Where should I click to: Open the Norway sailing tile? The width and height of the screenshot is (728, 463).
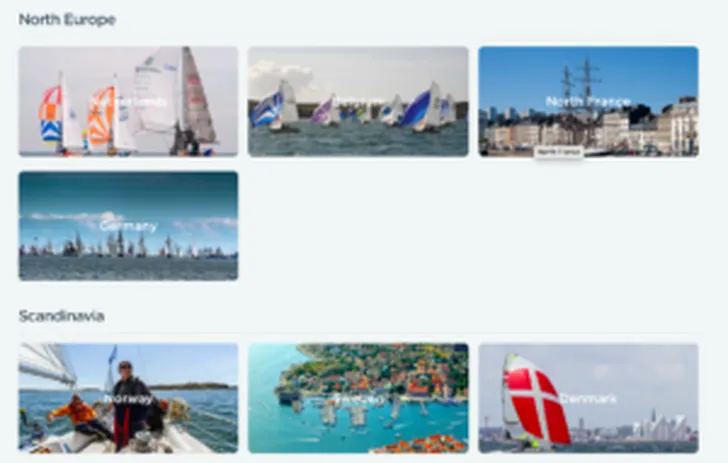[128, 398]
